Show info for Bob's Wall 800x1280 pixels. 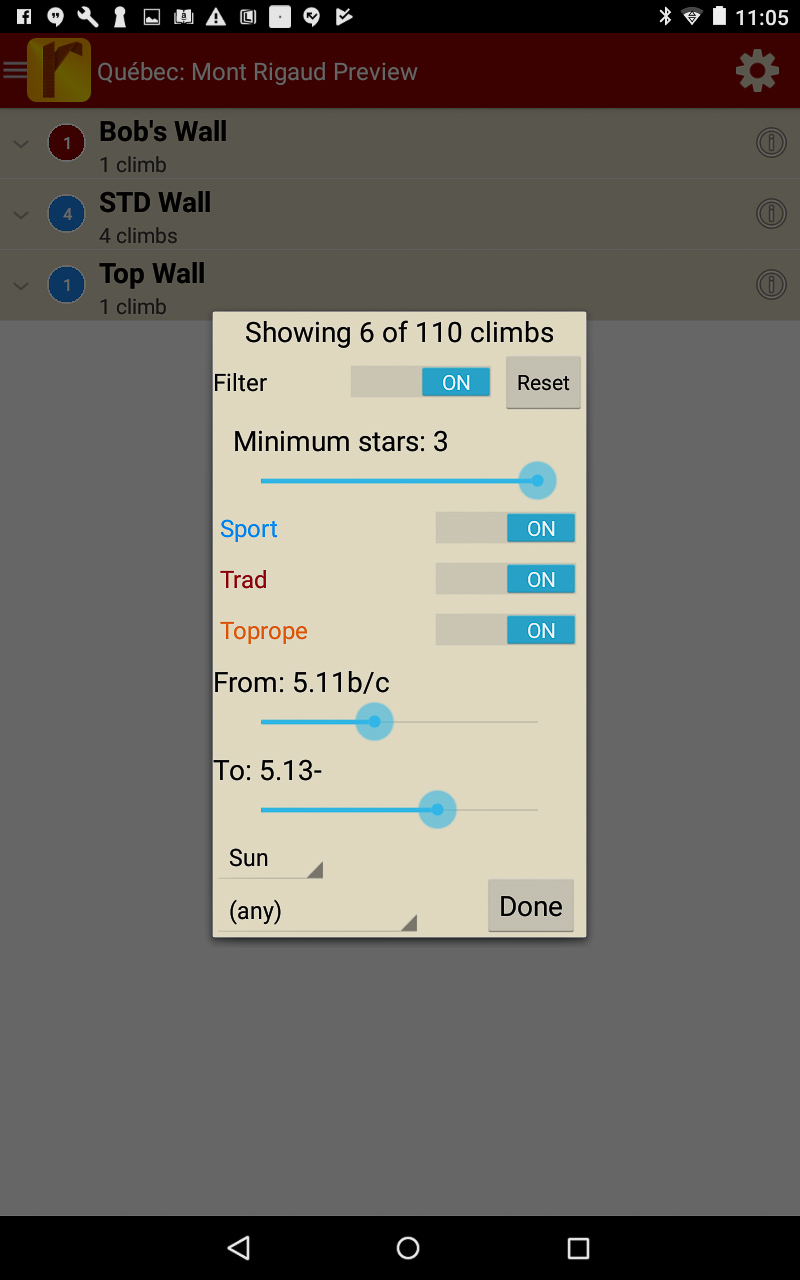pyautogui.click(x=771, y=143)
